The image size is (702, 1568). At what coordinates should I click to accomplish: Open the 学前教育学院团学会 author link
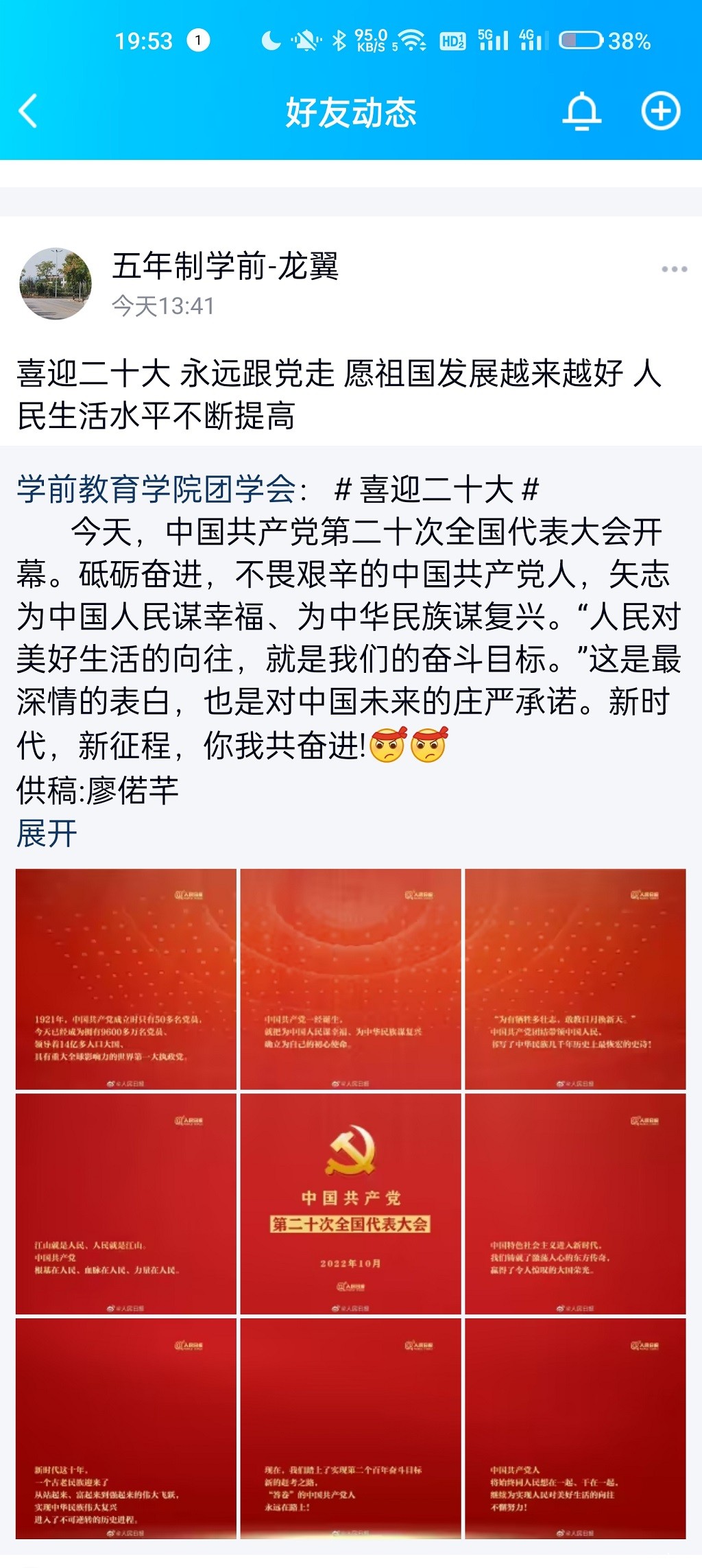156,489
